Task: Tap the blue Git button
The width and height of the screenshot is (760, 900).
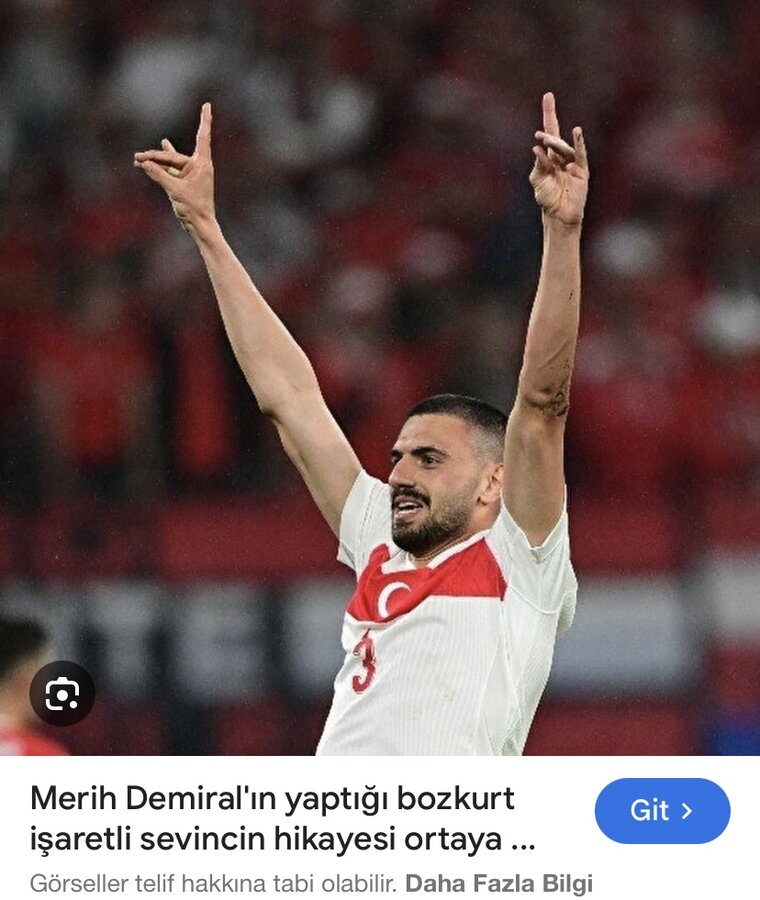Action: click(662, 811)
